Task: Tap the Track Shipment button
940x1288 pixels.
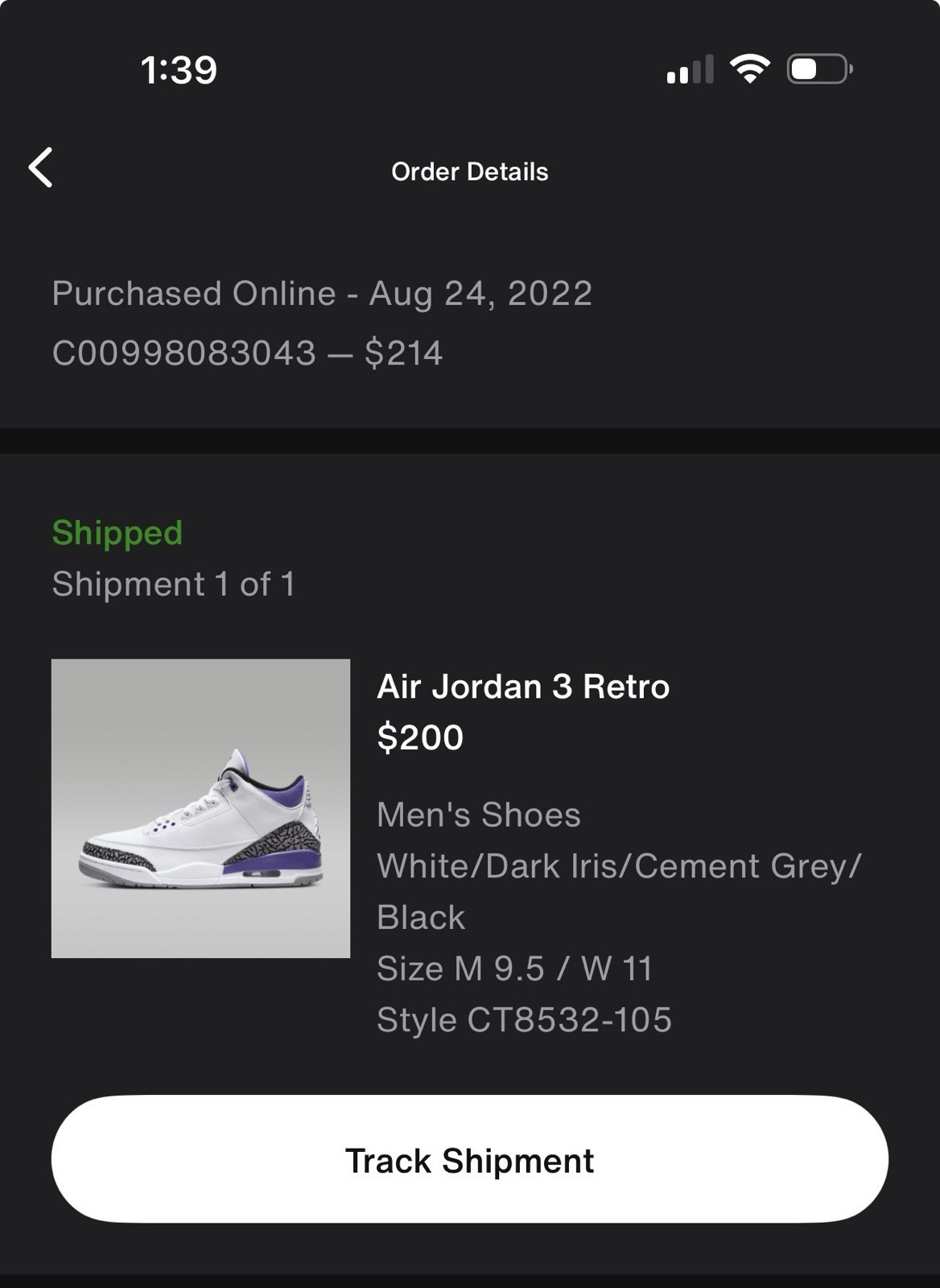Action: coord(470,1159)
